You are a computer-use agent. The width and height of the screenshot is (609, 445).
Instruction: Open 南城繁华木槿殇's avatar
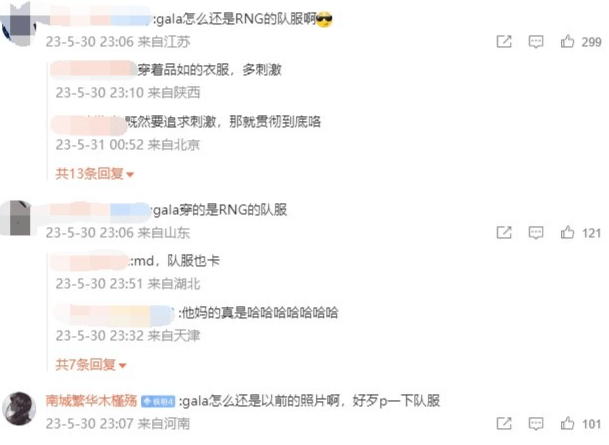tap(21, 408)
